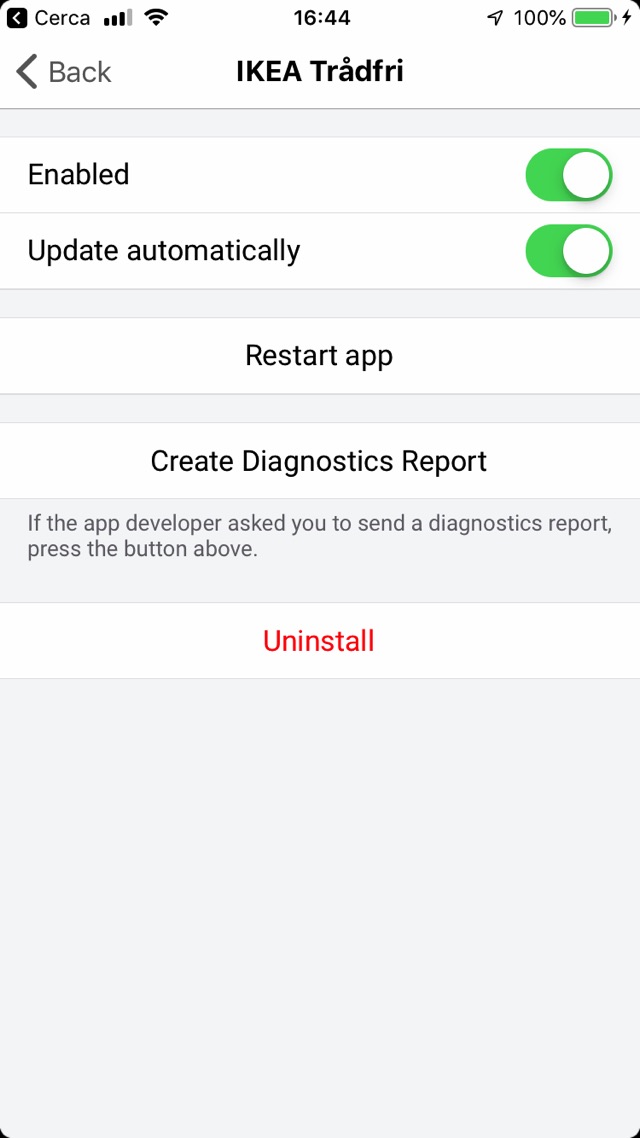
Task: Turn off Update automatically
Action: [568, 250]
